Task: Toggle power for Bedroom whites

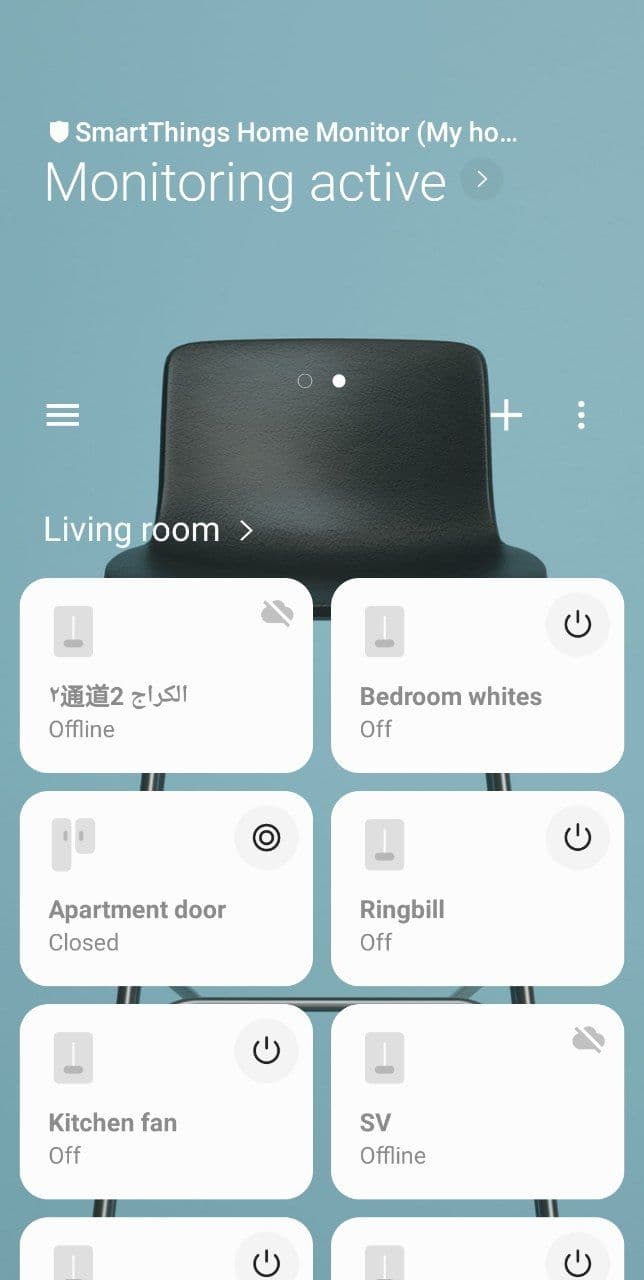Action: pos(577,625)
